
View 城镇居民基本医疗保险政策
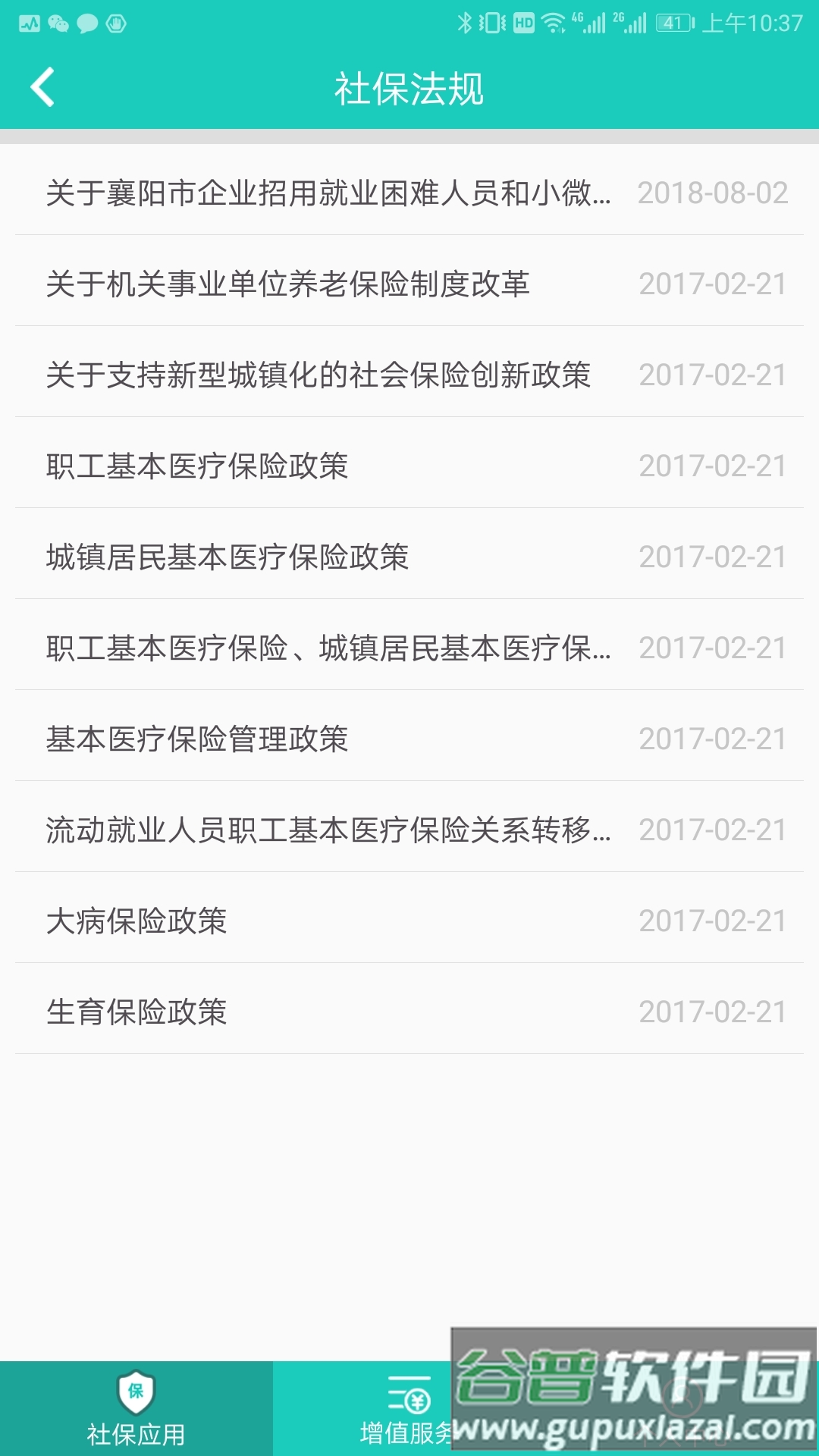[x=227, y=557]
